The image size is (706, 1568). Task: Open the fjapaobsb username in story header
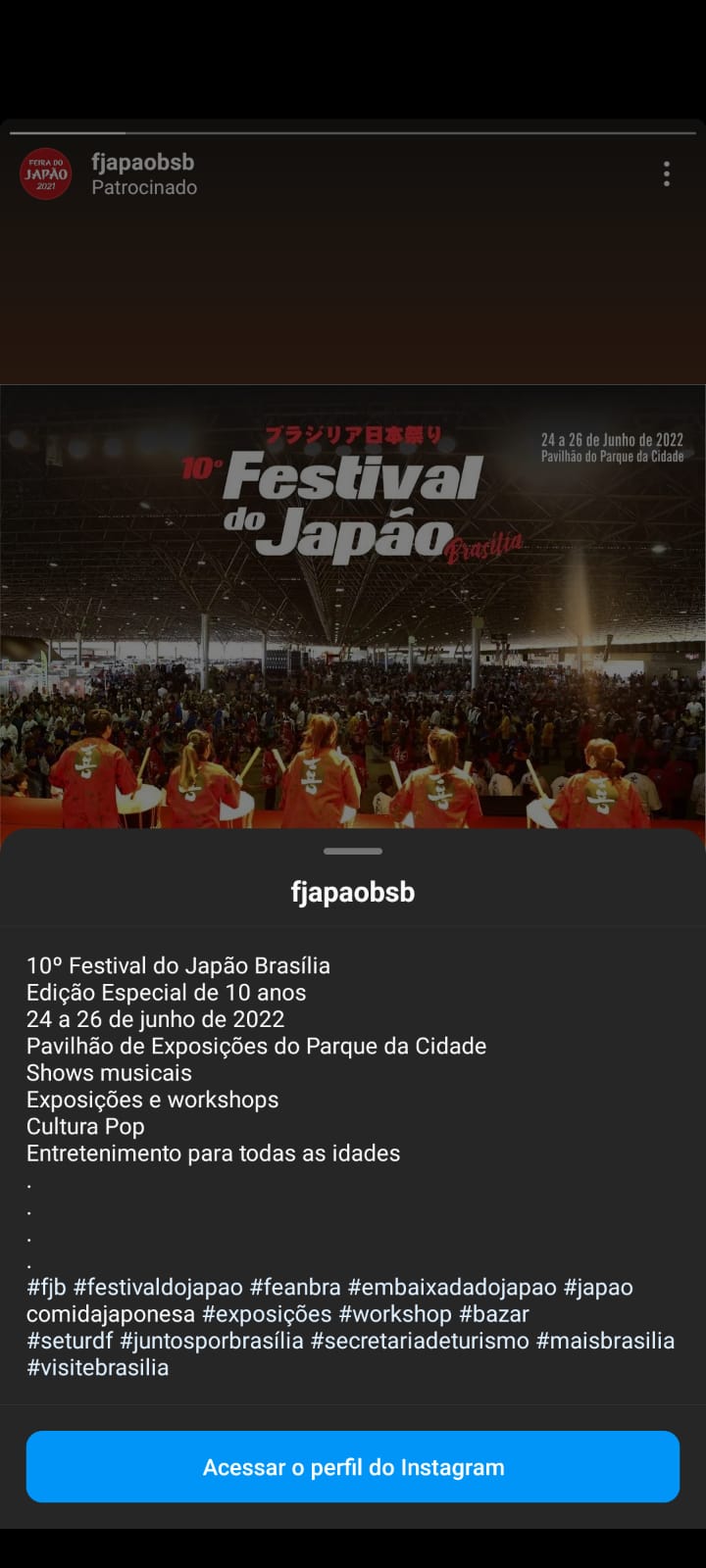pyautogui.click(x=142, y=162)
